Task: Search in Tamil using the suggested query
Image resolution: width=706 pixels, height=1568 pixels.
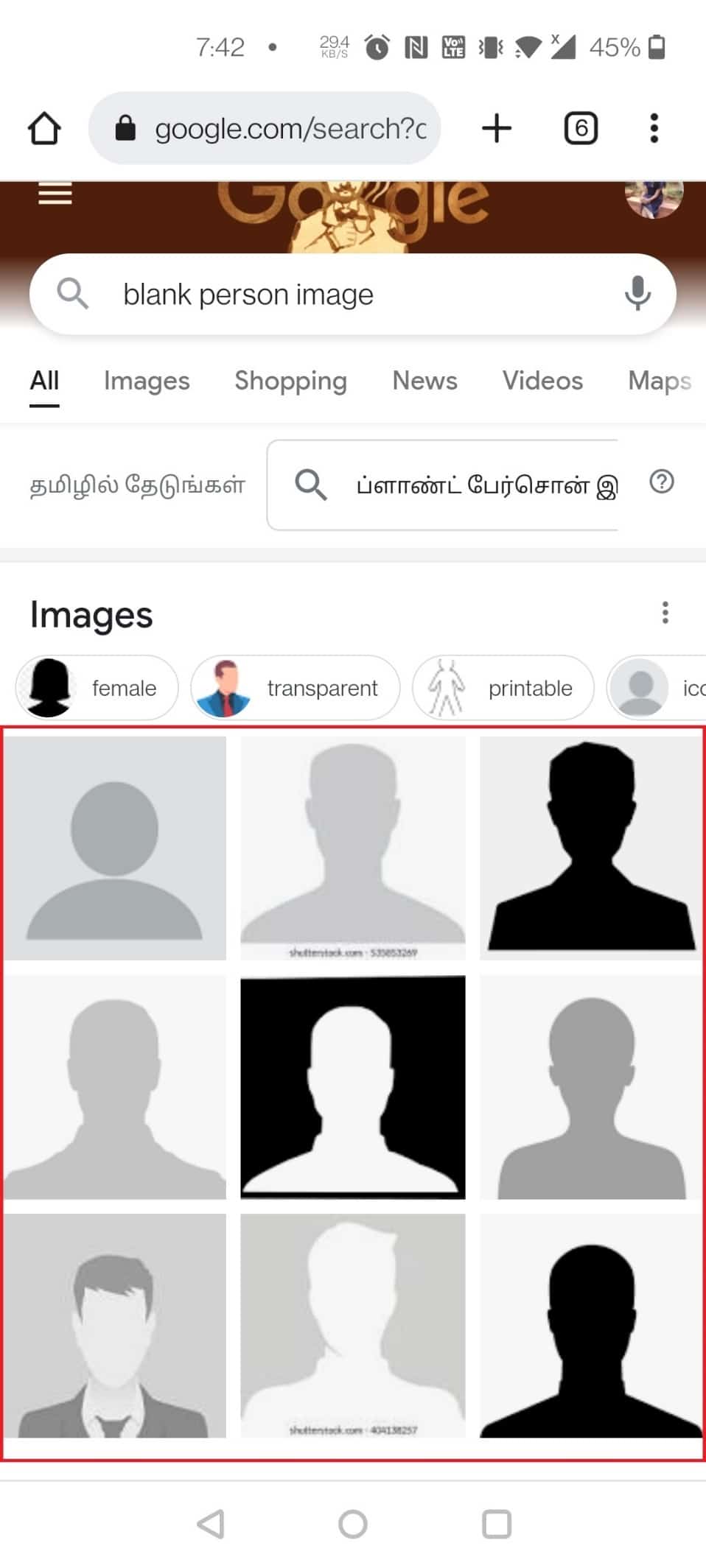Action: pos(442,485)
